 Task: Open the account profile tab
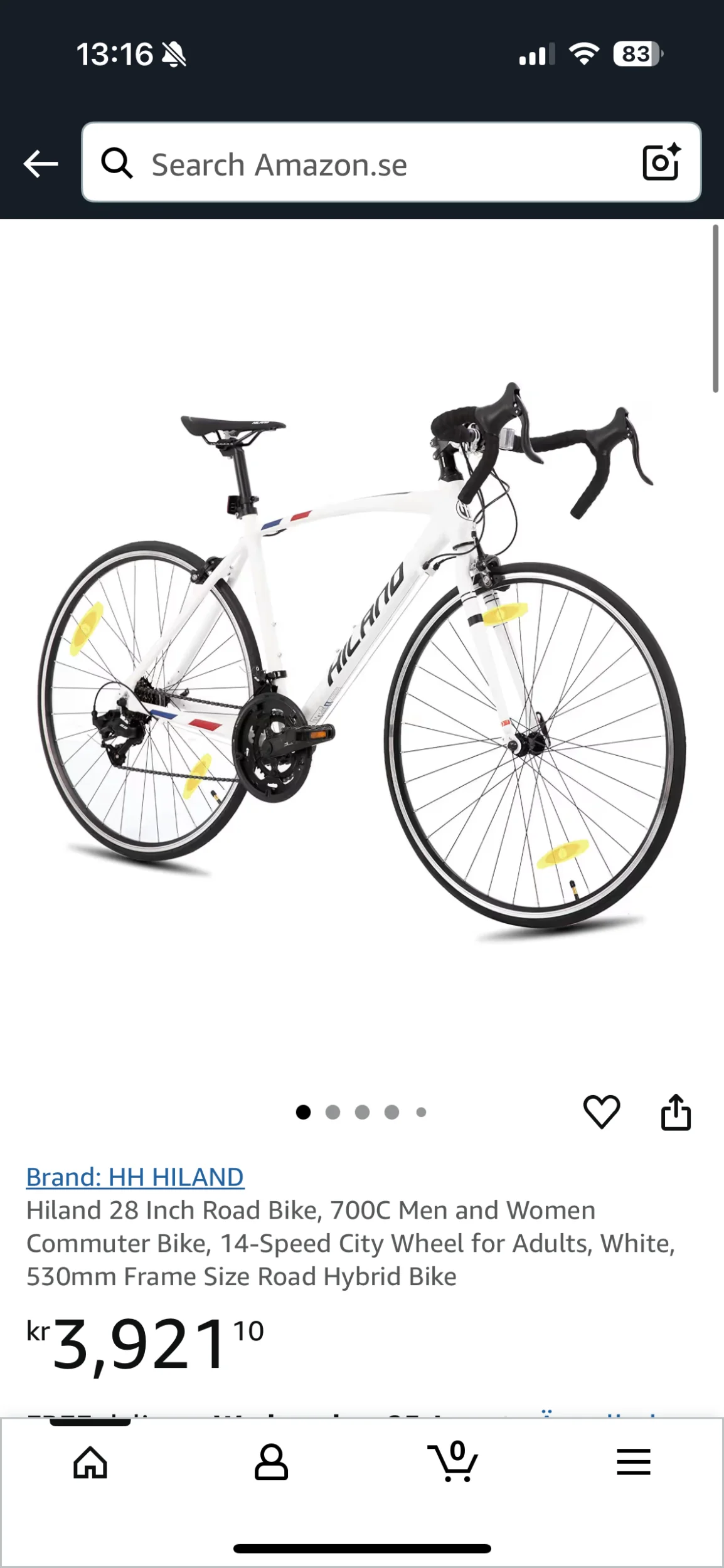[x=271, y=1463]
